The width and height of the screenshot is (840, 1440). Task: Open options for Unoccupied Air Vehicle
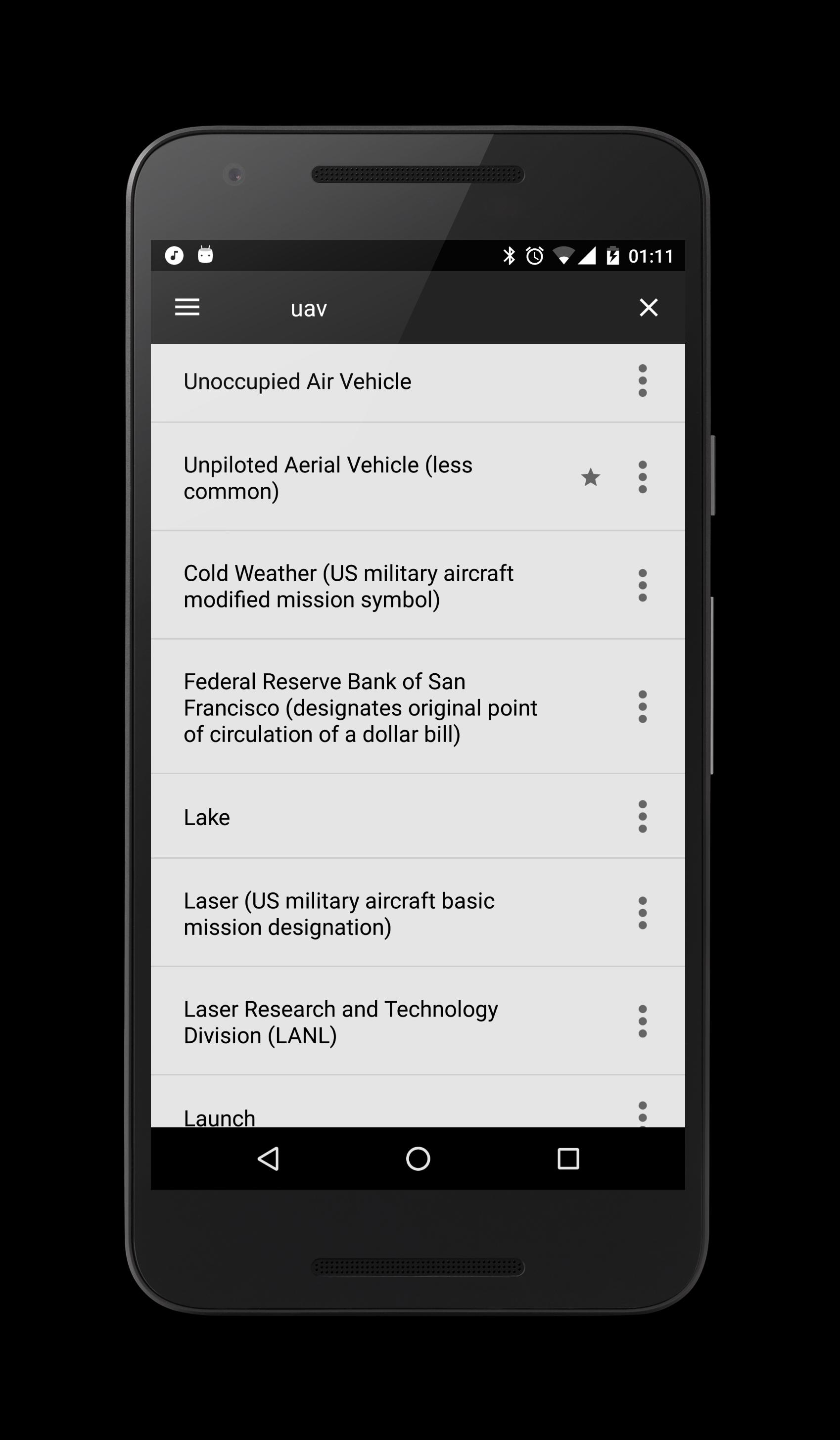coord(642,380)
